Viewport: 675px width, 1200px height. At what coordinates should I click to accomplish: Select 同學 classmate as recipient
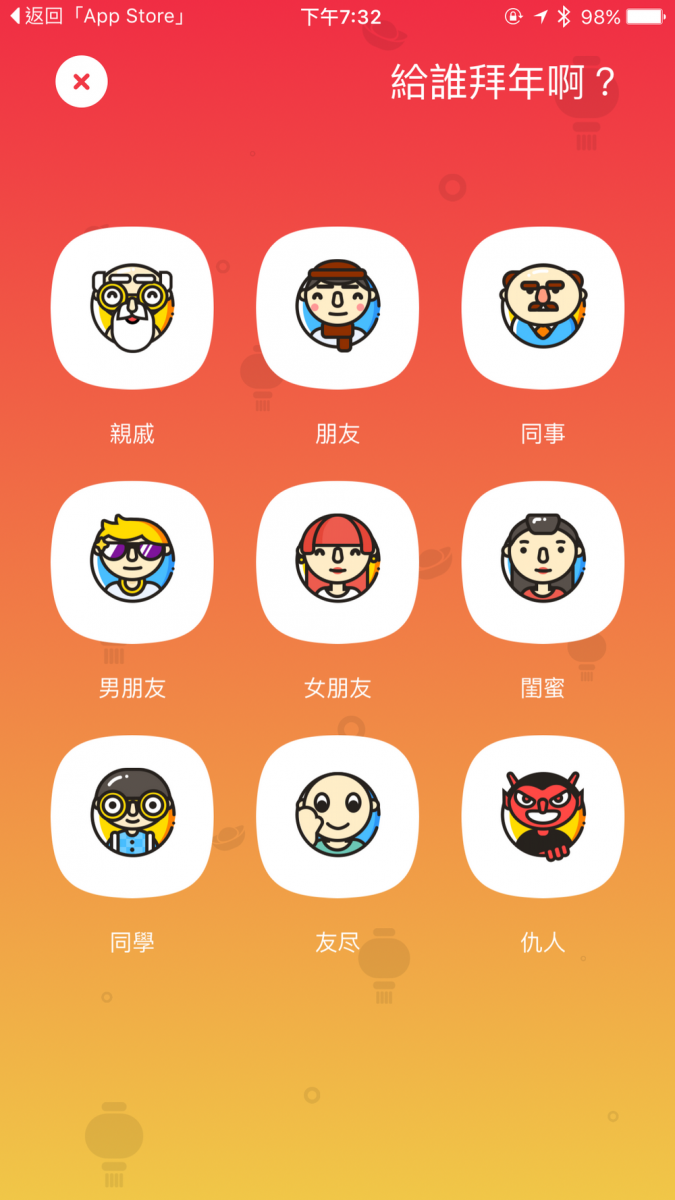(x=132, y=816)
